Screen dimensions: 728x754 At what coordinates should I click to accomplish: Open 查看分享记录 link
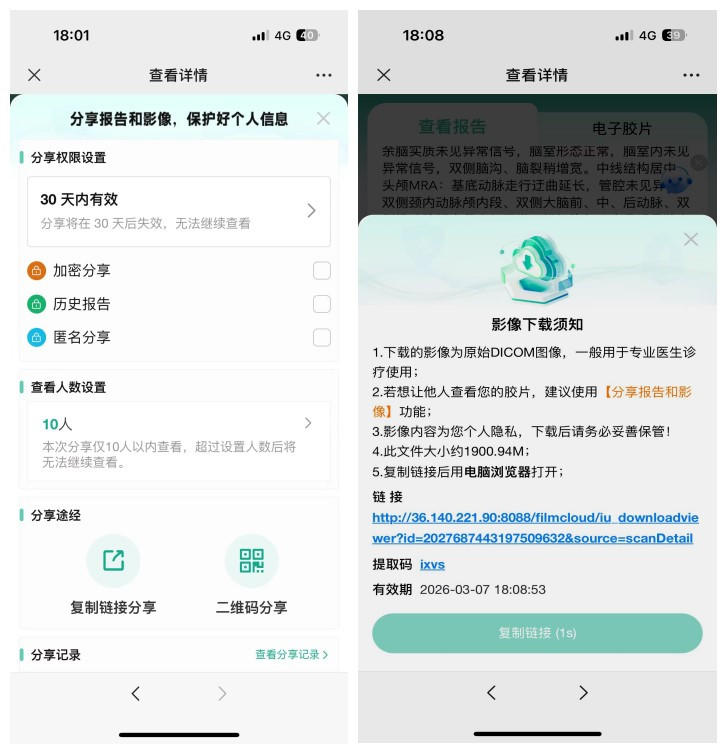point(291,654)
